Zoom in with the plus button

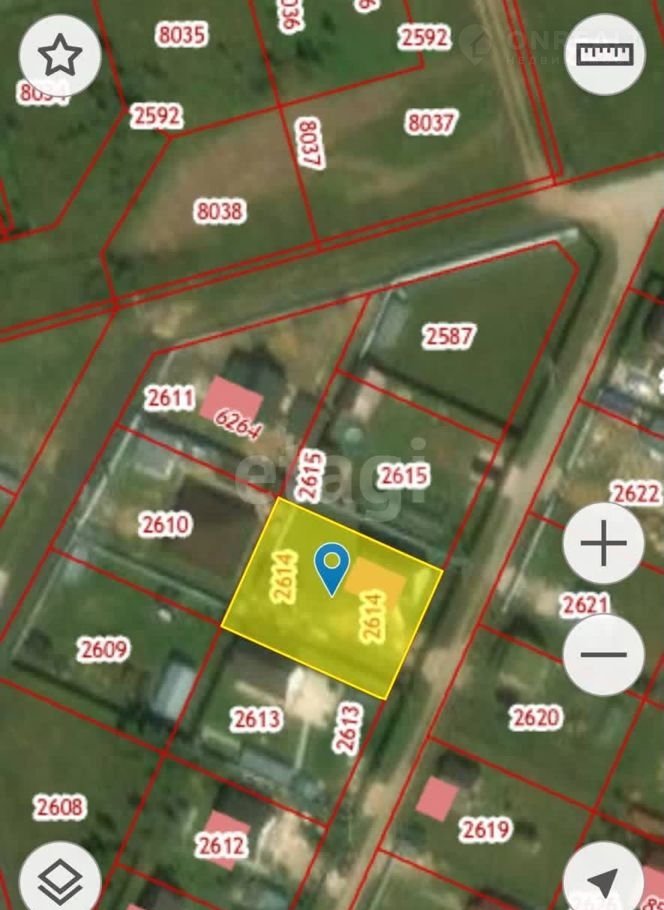pyautogui.click(x=603, y=545)
